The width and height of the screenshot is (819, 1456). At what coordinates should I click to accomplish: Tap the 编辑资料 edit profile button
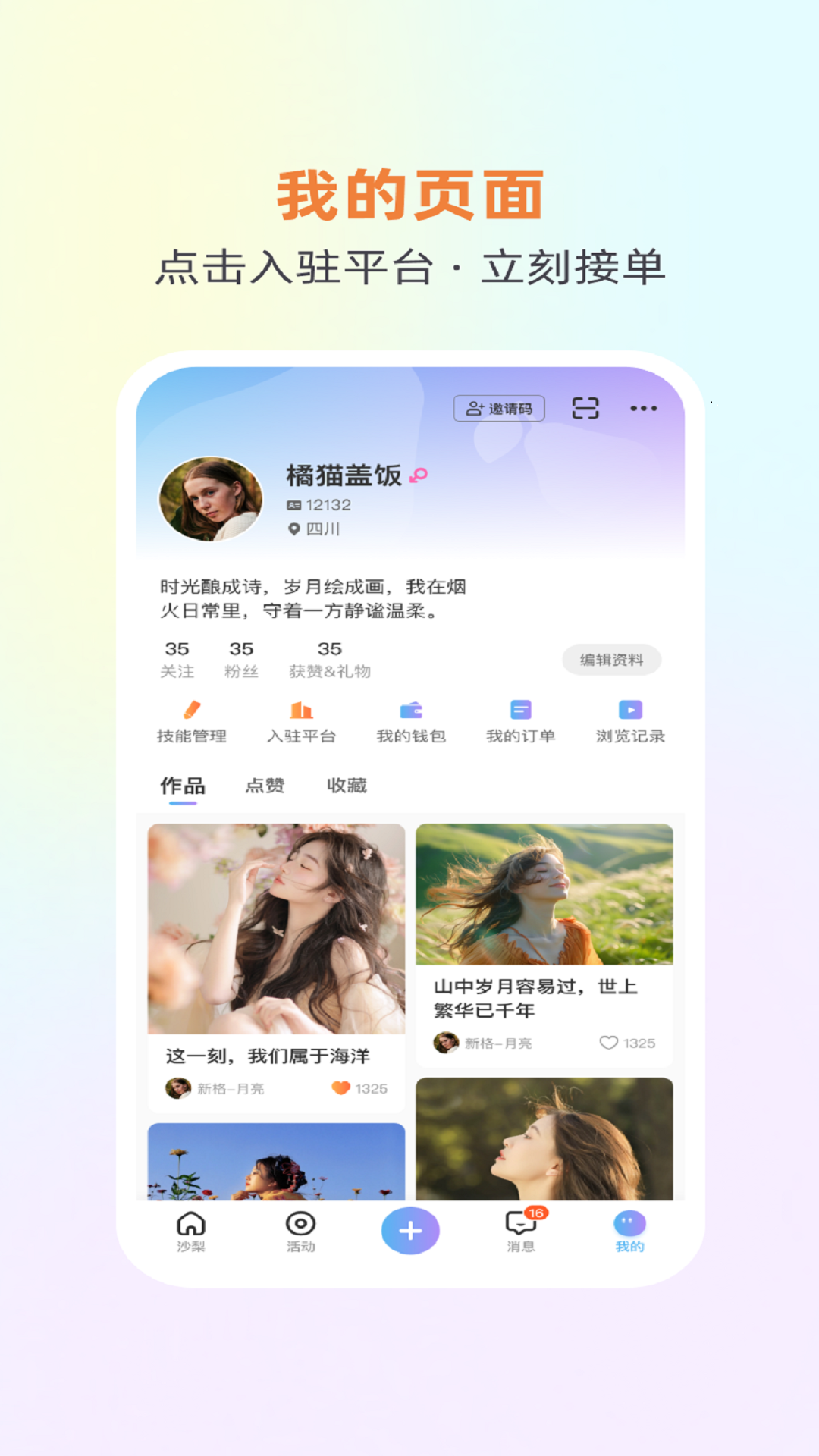pyautogui.click(x=611, y=659)
